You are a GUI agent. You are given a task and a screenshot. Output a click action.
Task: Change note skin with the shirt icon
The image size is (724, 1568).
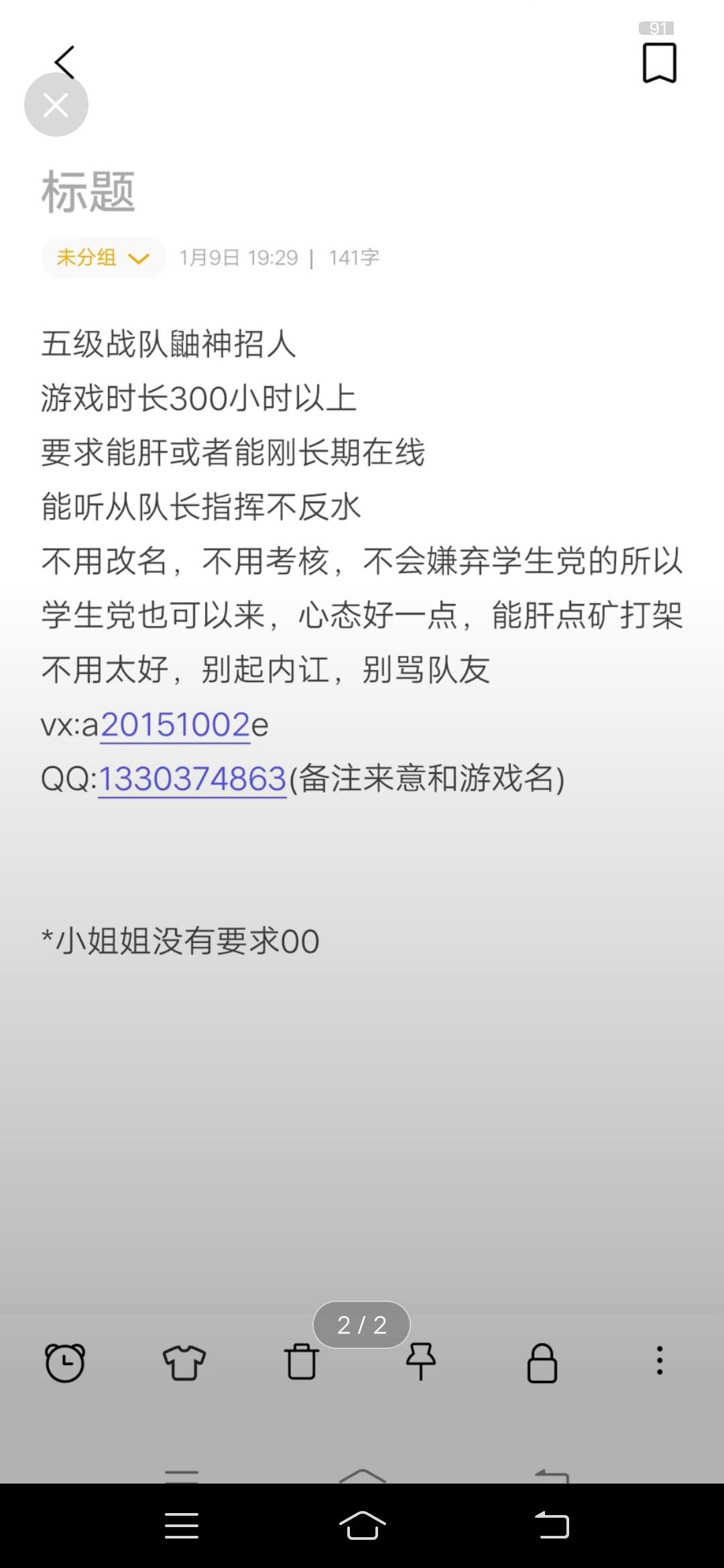(184, 1362)
